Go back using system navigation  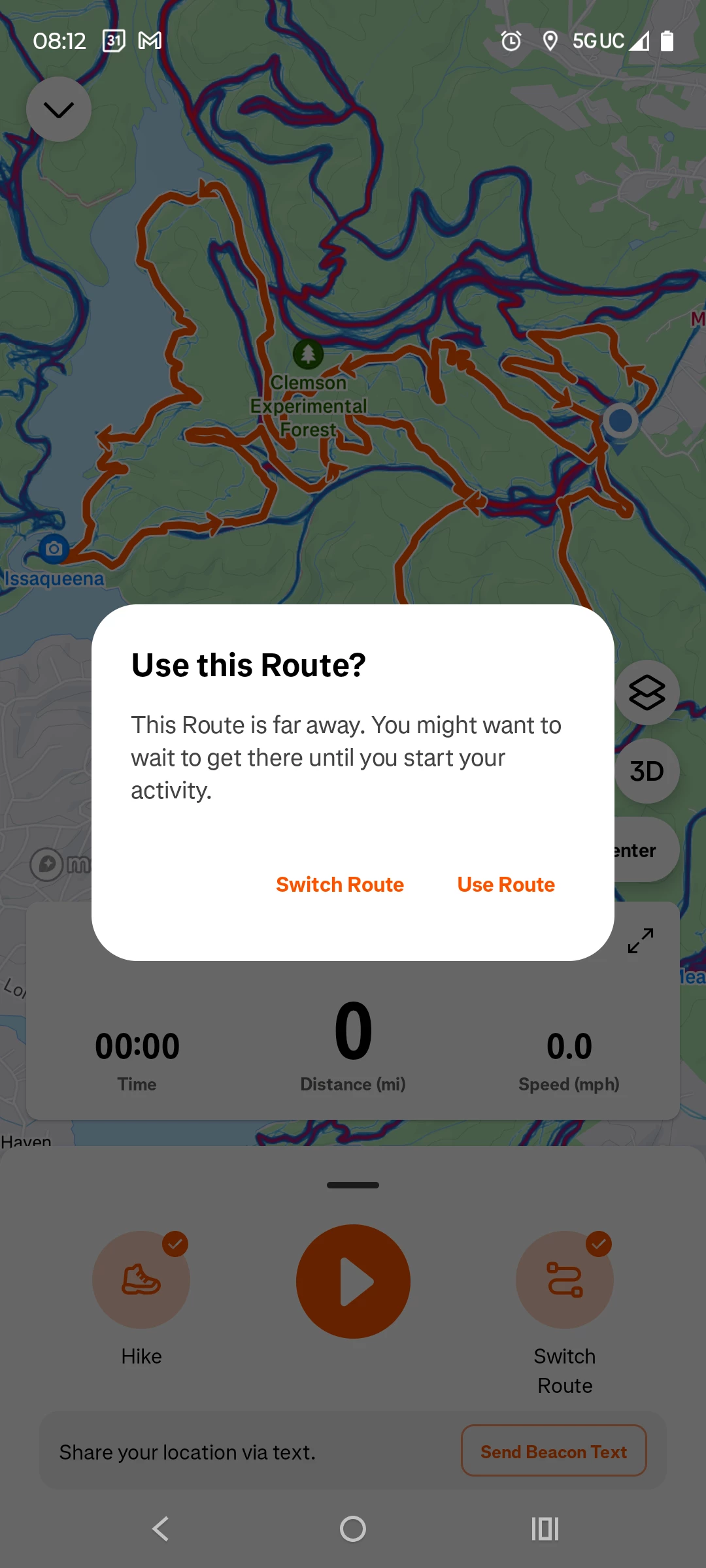pos(161,1529)
